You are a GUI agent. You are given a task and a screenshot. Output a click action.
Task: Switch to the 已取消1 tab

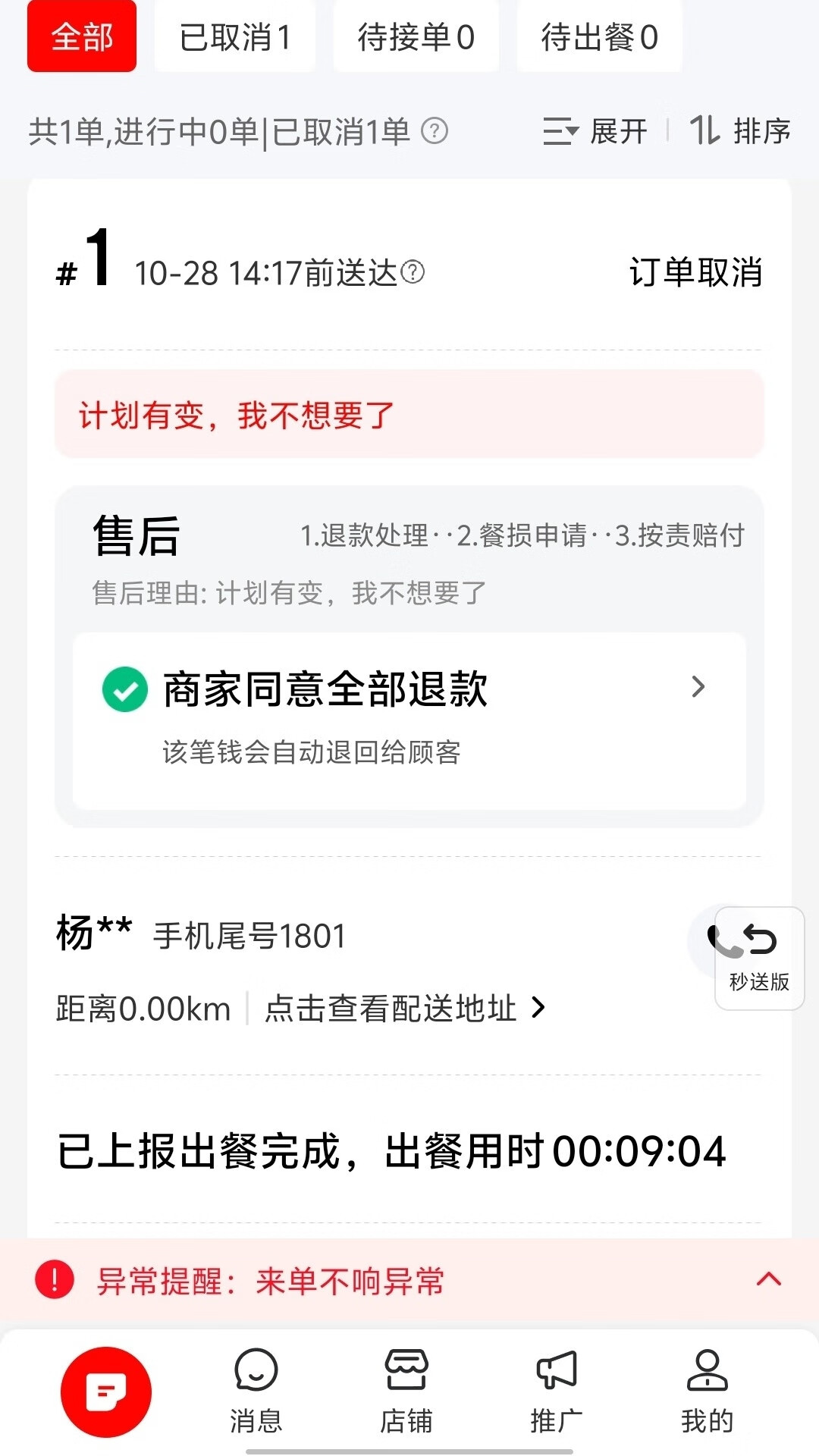pos(234,36)
